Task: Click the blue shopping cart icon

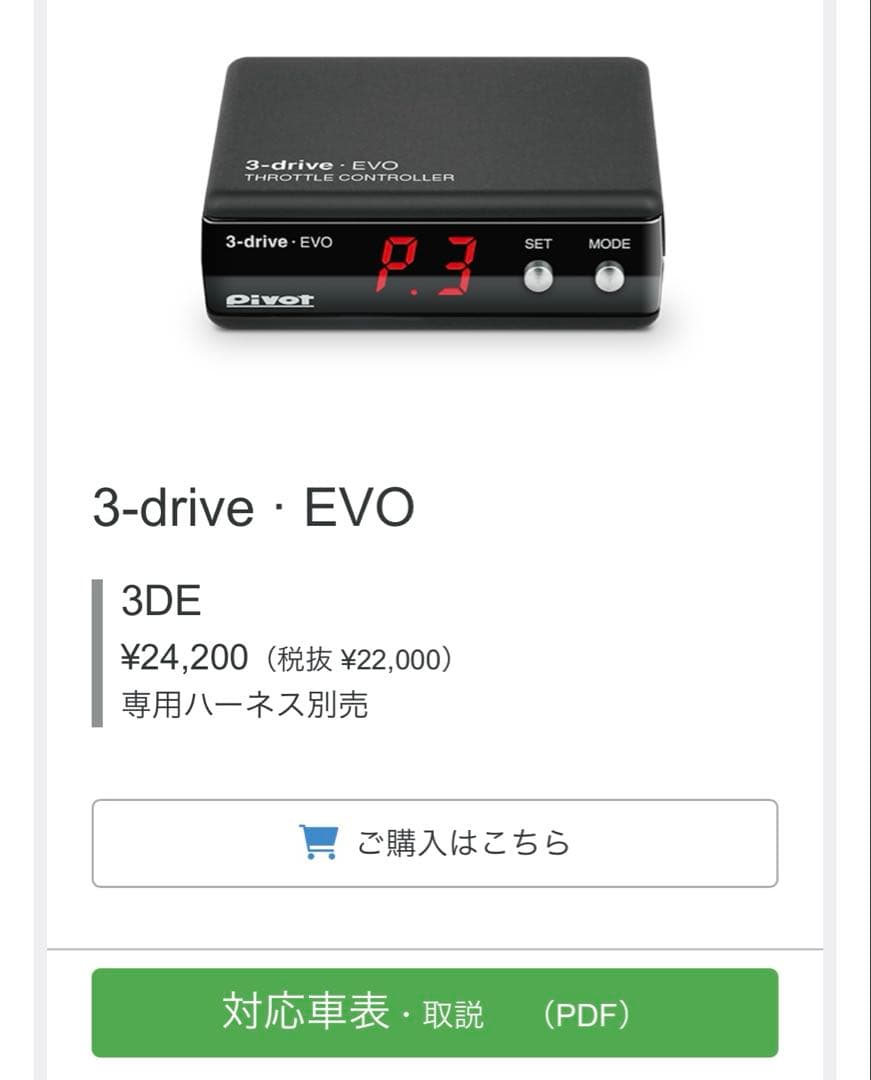Action: coord(320,843)
